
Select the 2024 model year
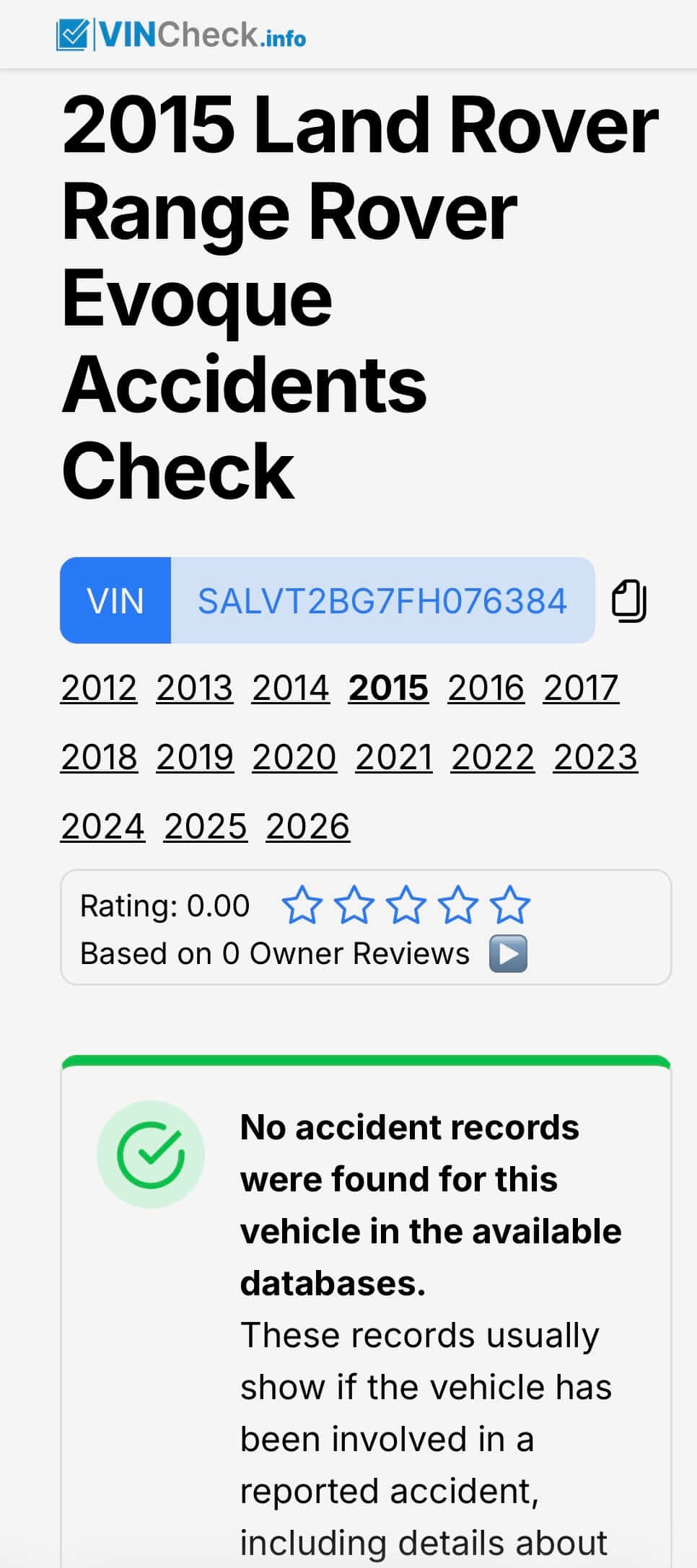coord(102,826)
